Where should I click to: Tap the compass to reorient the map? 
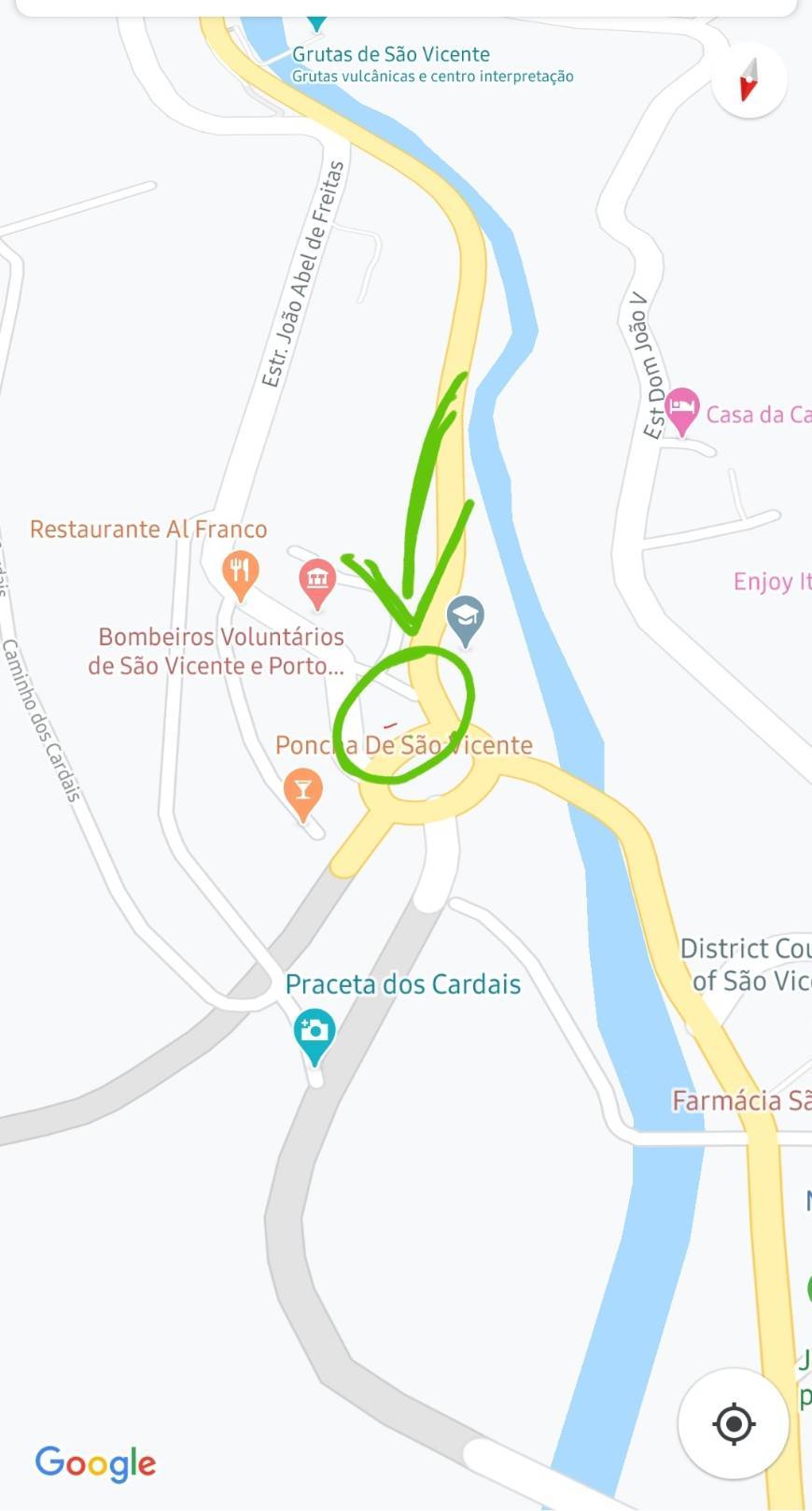(749, 79)
